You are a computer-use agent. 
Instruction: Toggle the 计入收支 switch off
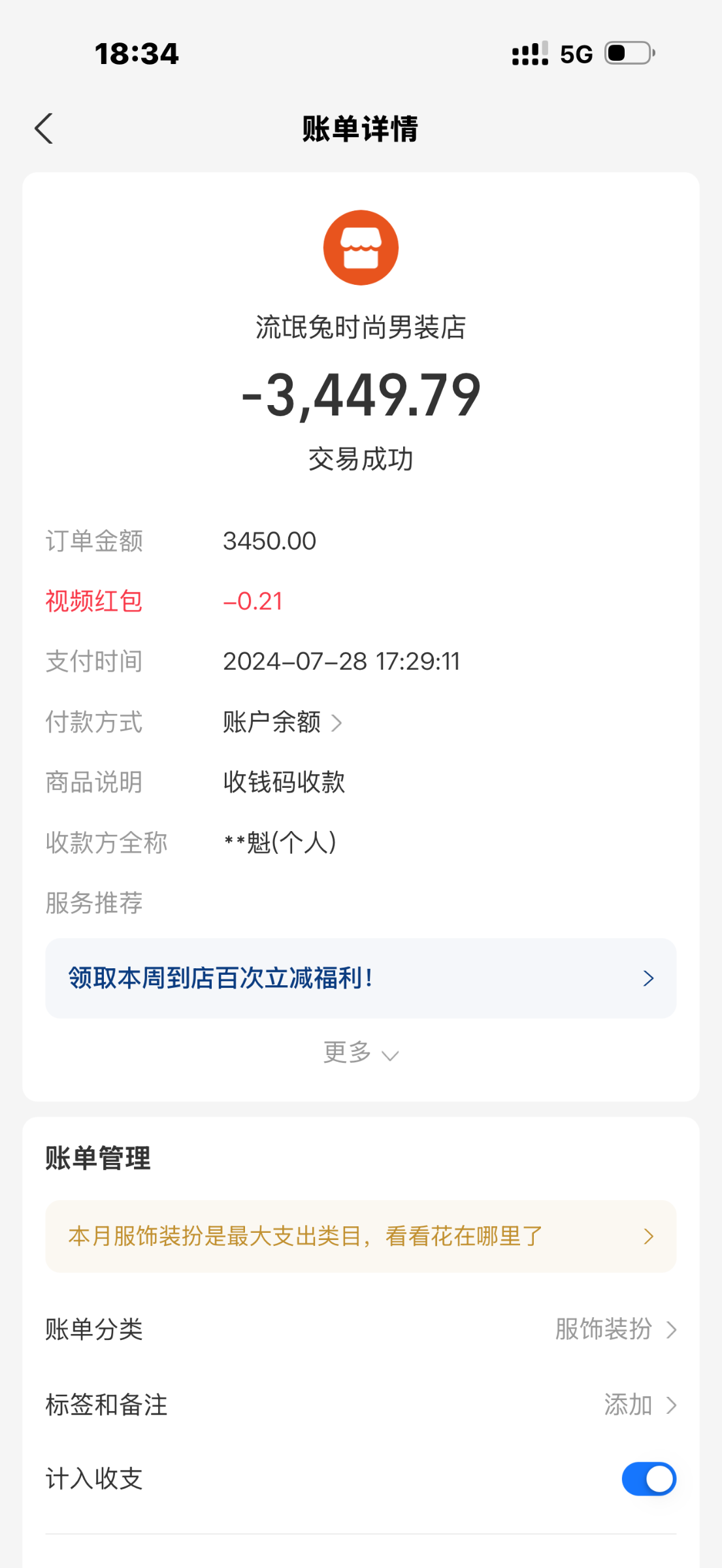(648, 1479)
